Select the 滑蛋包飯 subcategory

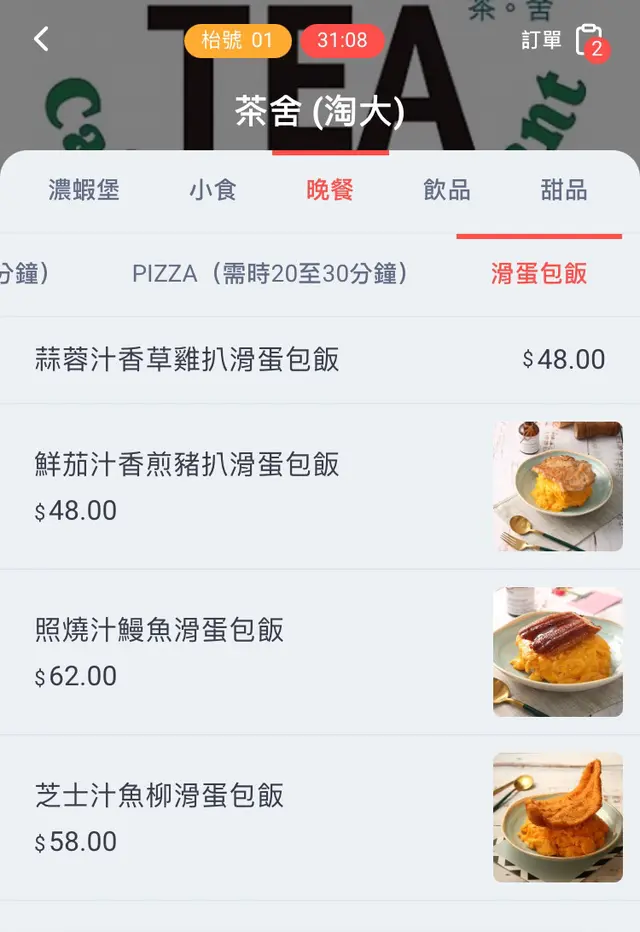pyautogui.click(x=539, y=274)
